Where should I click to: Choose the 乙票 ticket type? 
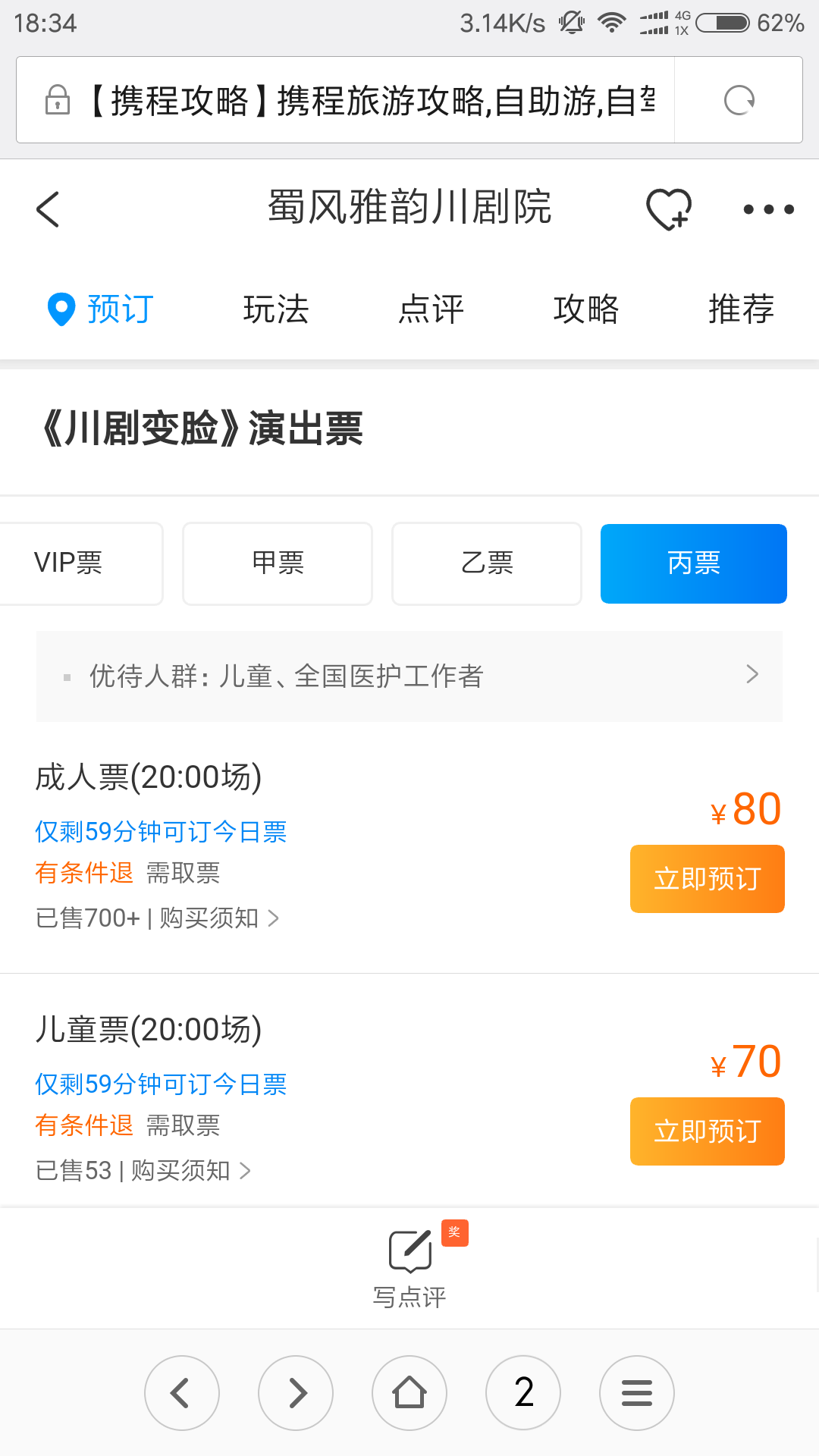pyautogui.click(x=487, y=563)
